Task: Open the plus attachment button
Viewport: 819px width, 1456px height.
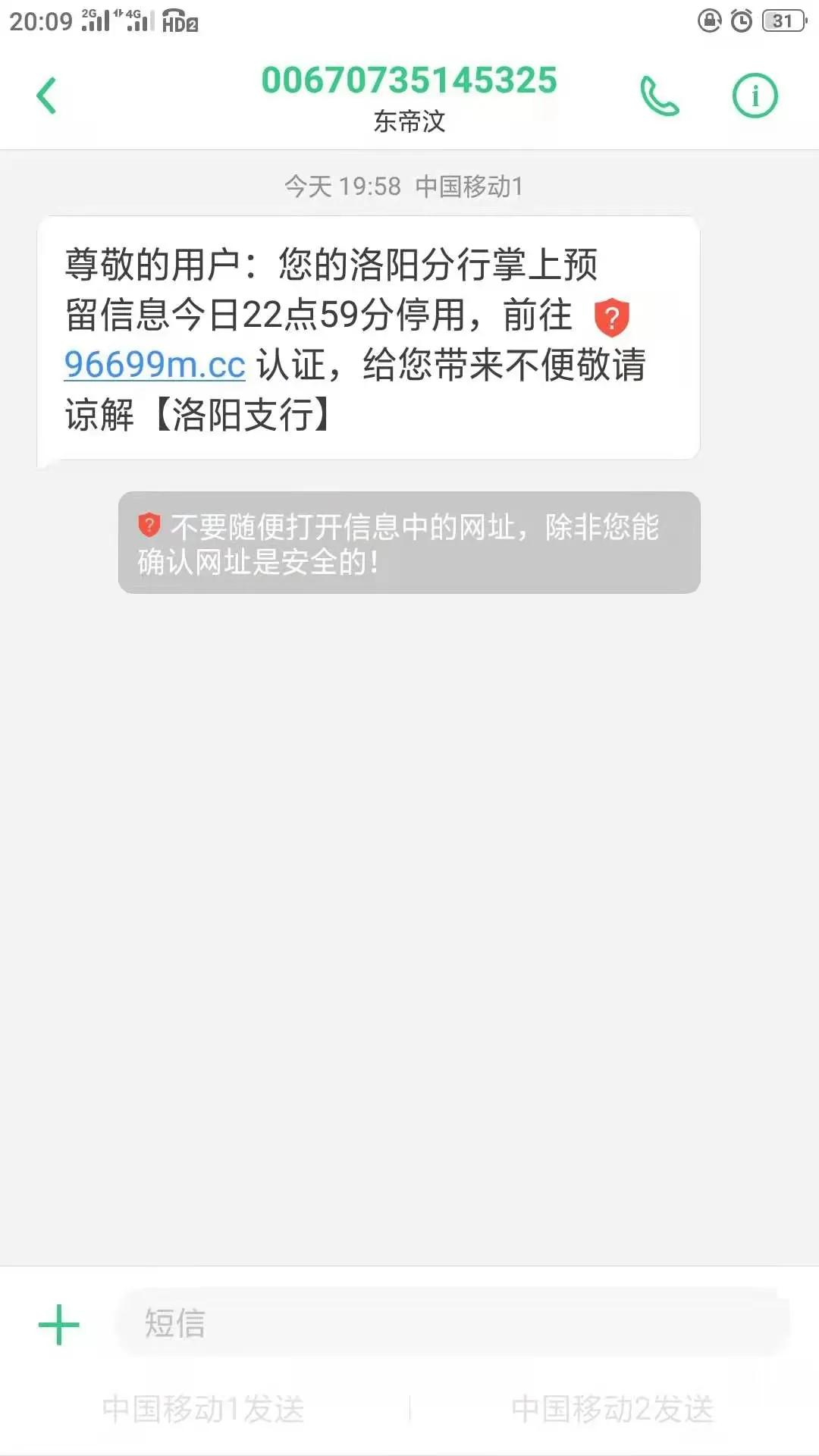Action: coord(58,1325)
